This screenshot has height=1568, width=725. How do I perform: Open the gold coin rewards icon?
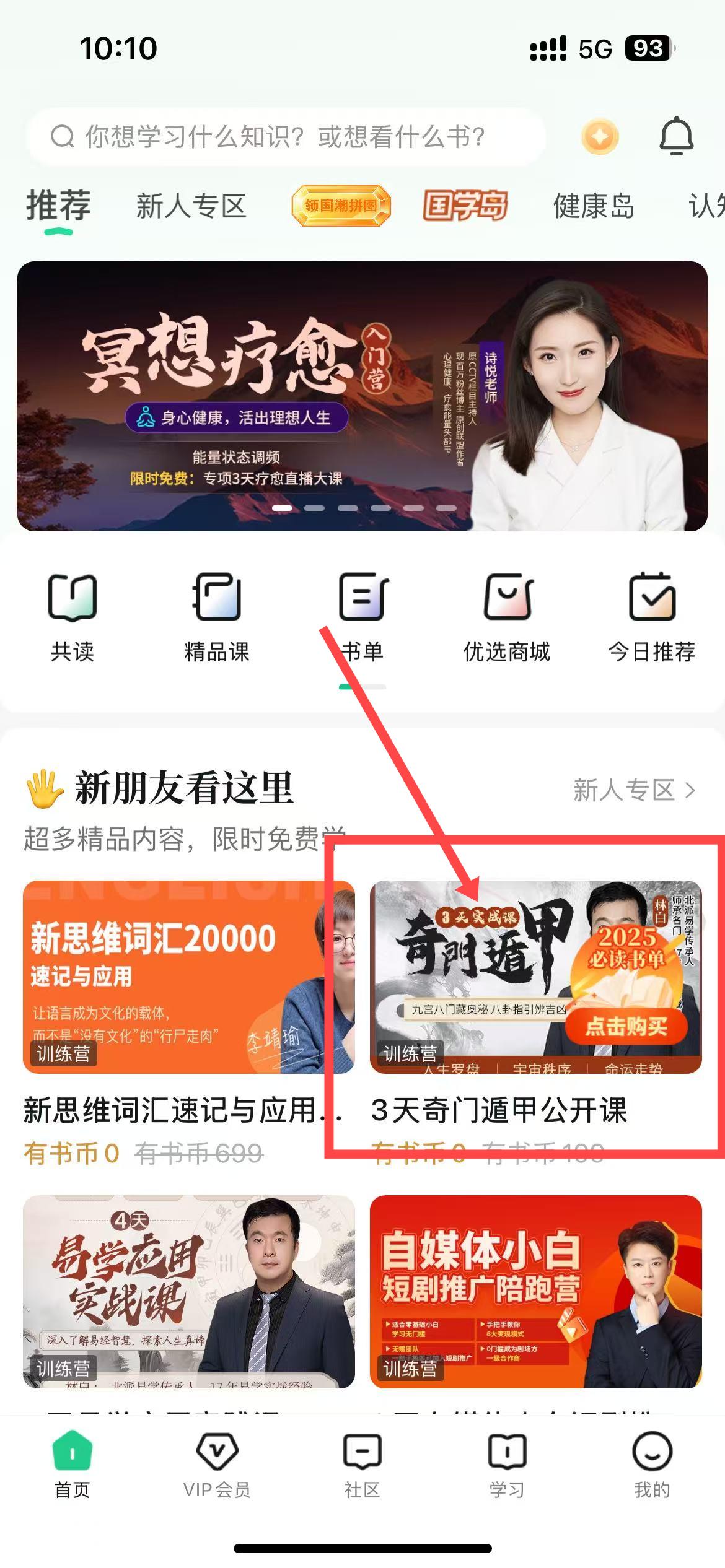(600, 137)
